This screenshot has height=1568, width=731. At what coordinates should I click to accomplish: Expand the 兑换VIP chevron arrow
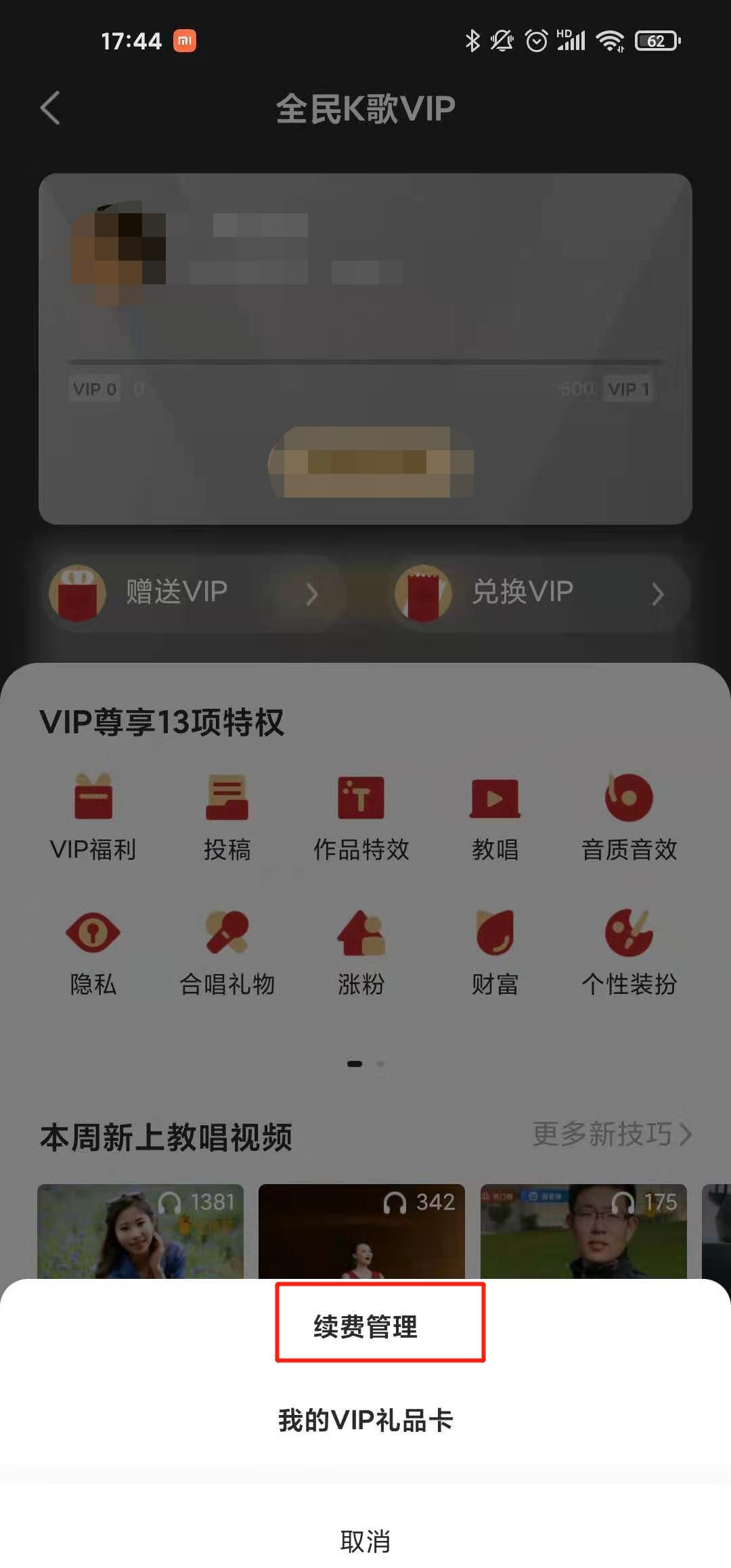tap(657, 594)
